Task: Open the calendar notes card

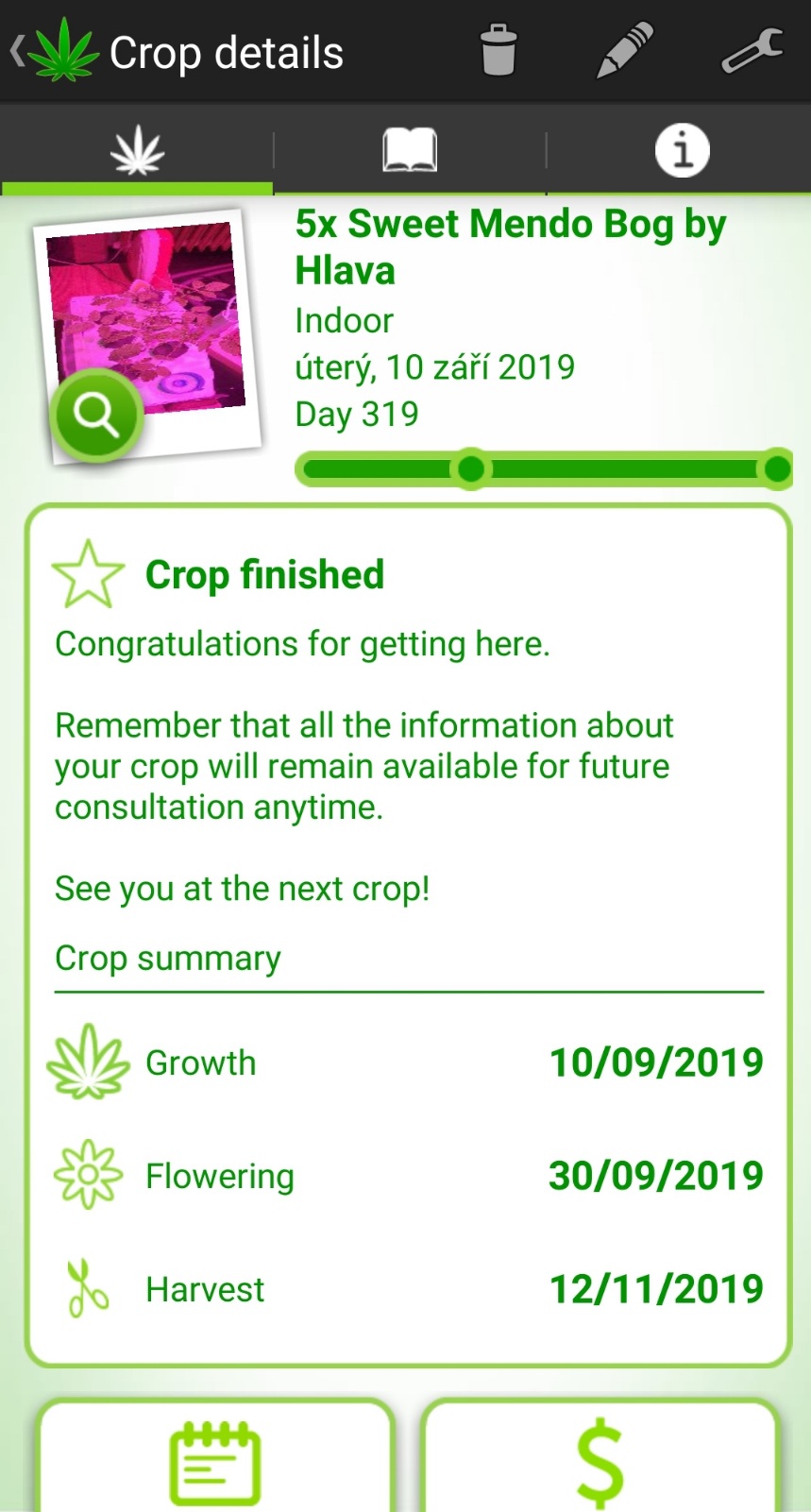Action: point(215,1459)
